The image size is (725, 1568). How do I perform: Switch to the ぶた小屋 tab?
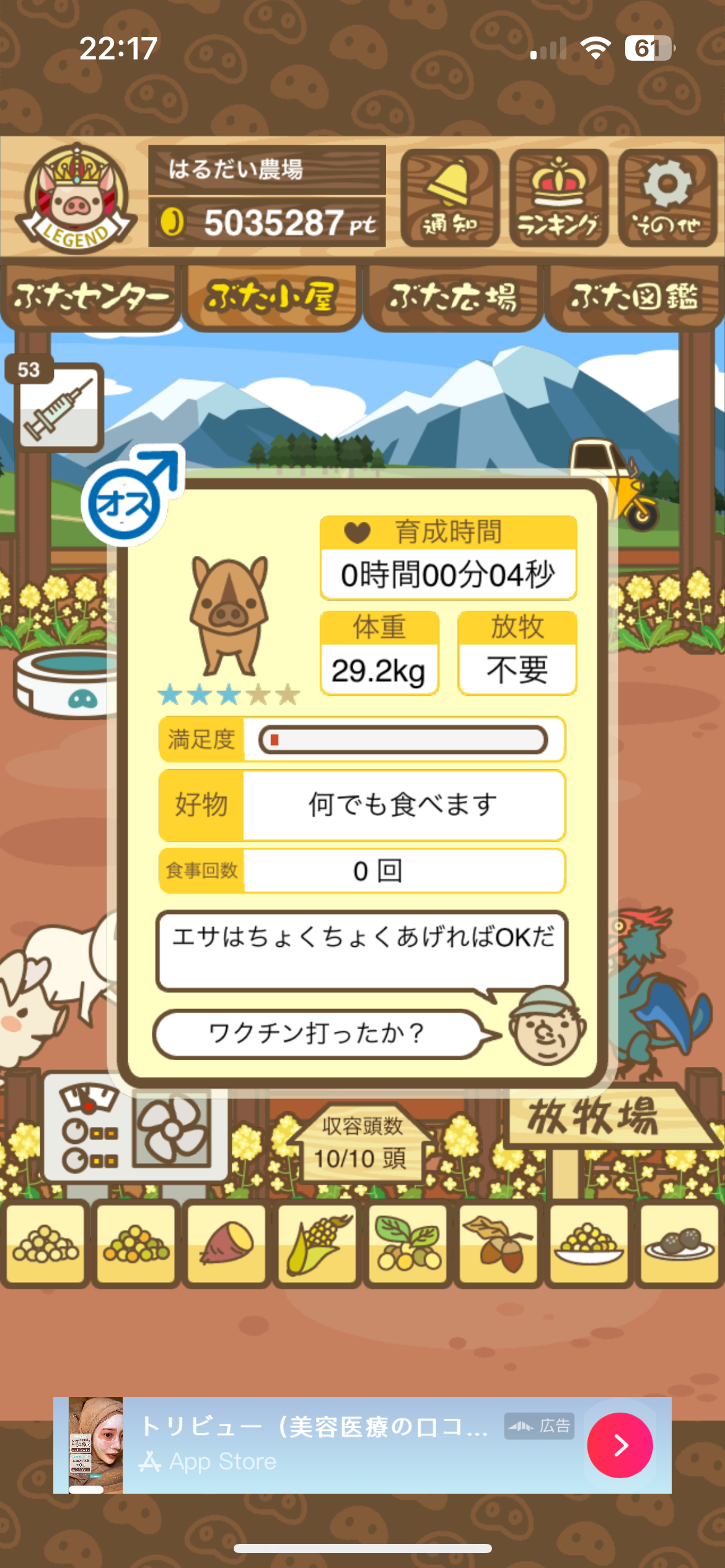pos(271,297)
